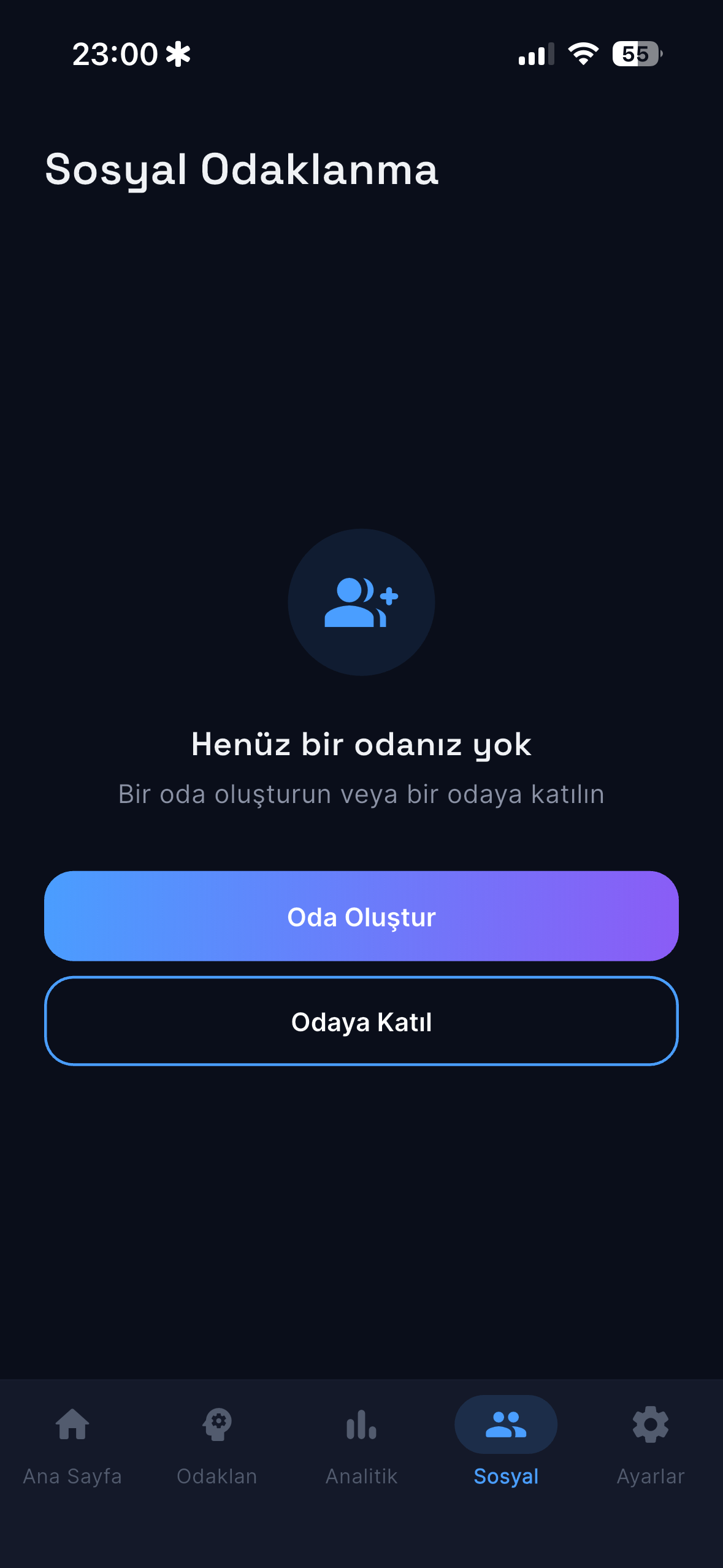Image resolution: width=723 pixels, height=1568 pixels.
Task: Go to the Ana Sayfa tab
Action: pos(72,1445)
